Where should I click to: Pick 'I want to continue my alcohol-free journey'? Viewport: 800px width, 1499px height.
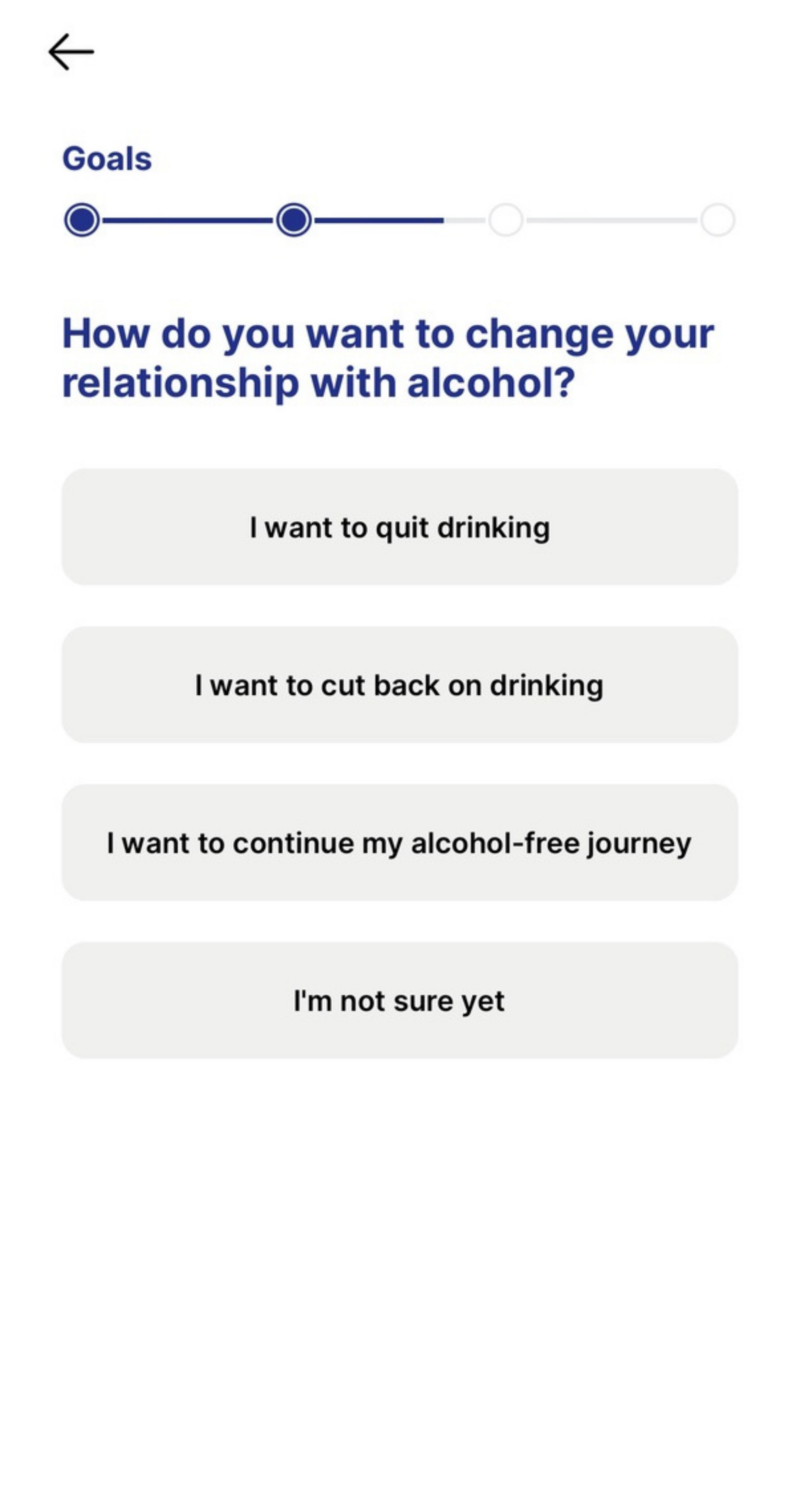[x=399, y=842]
